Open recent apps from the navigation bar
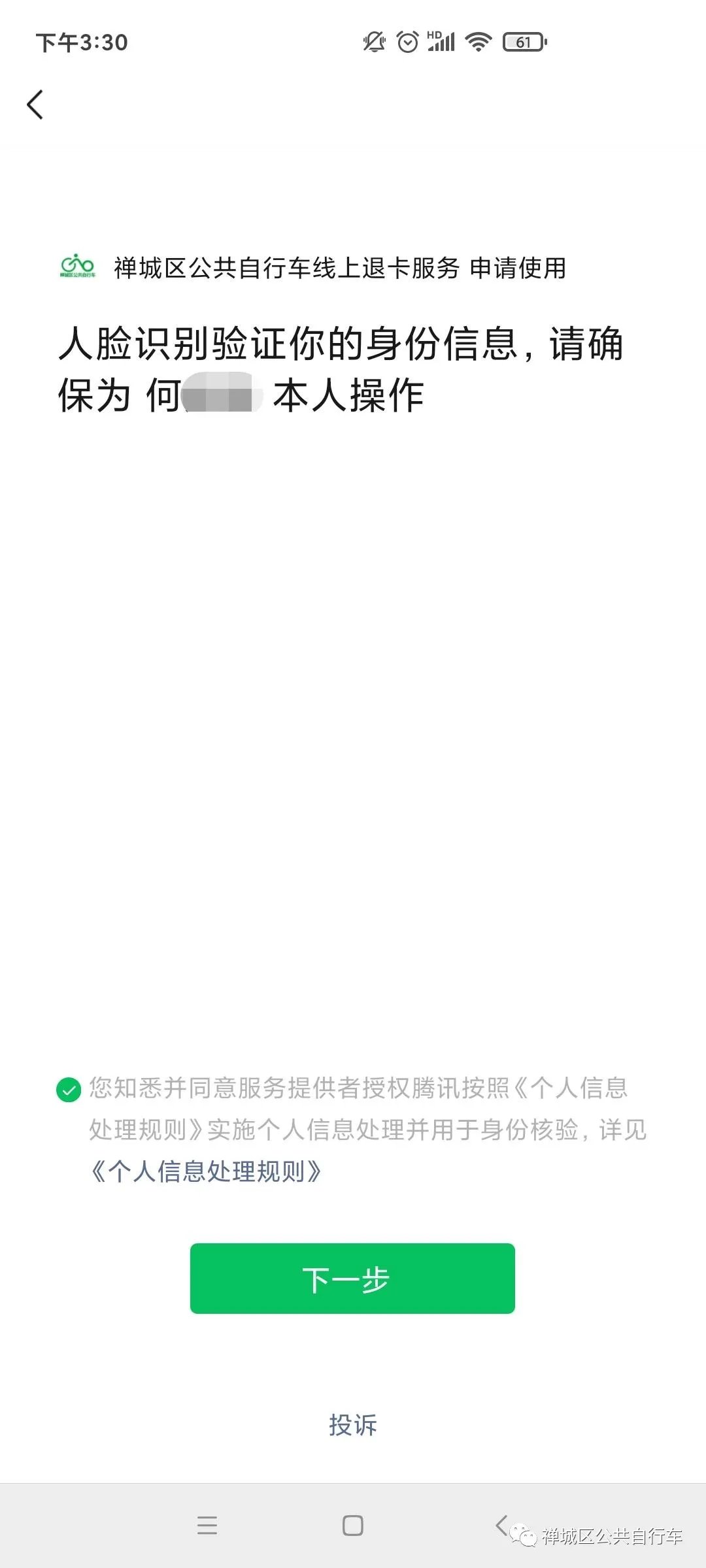This screenshot has height=1568, width=706. tap(207, 1526)
